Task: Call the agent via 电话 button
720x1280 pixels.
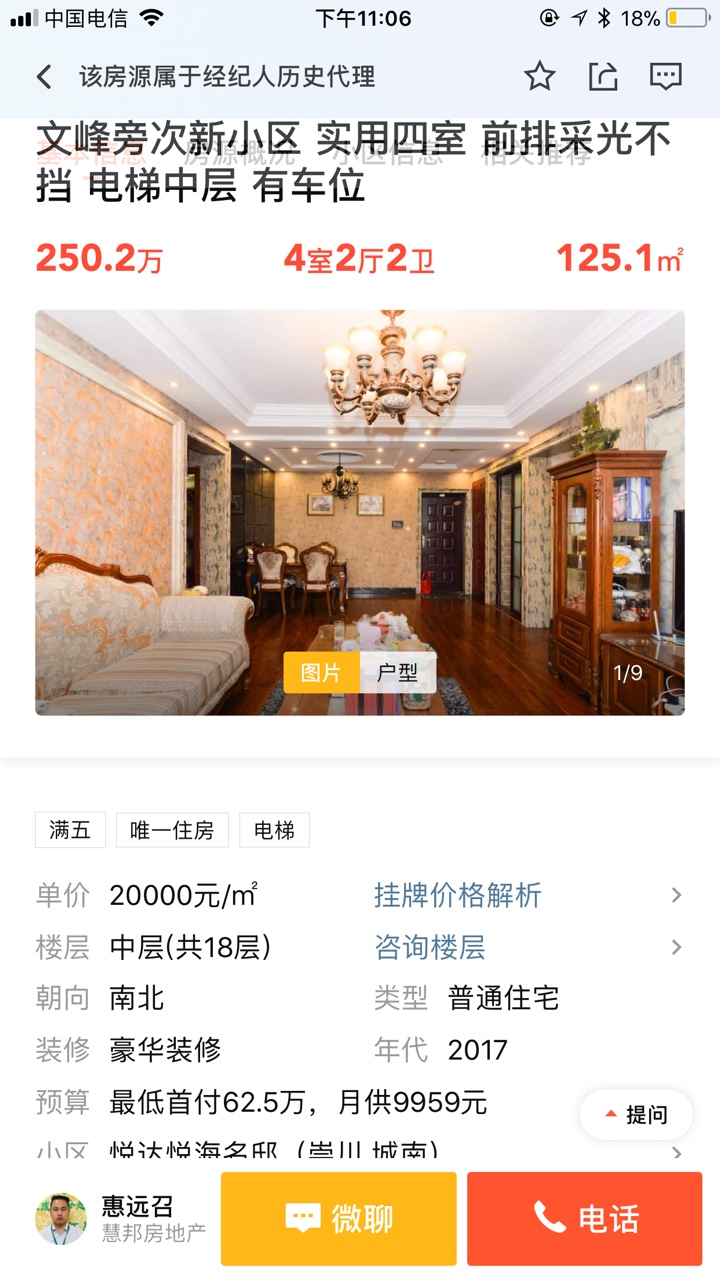Action: (585, 1219)
